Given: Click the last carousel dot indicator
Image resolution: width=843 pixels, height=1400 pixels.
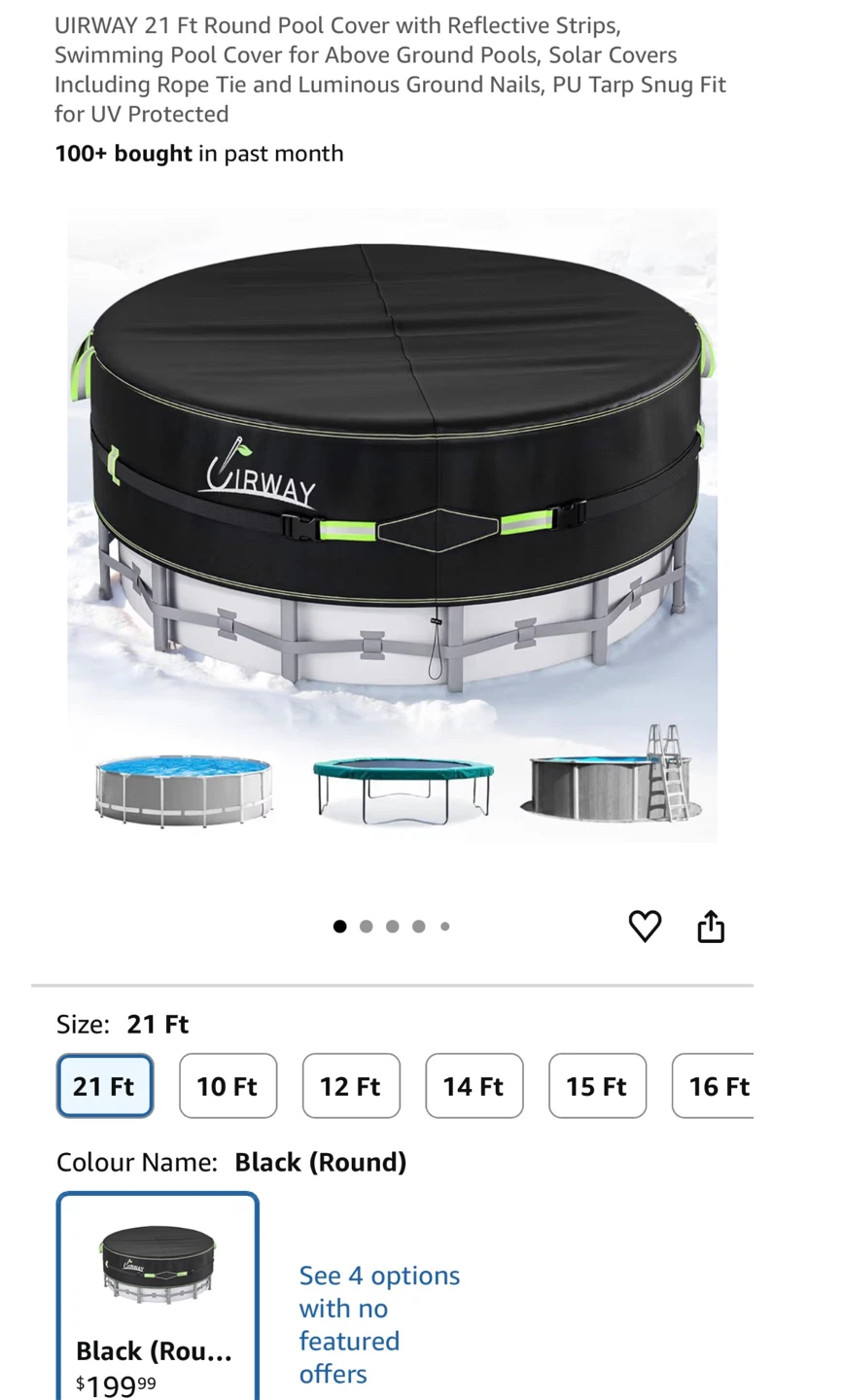Looking at the screenshot, I should click(444, 926).
